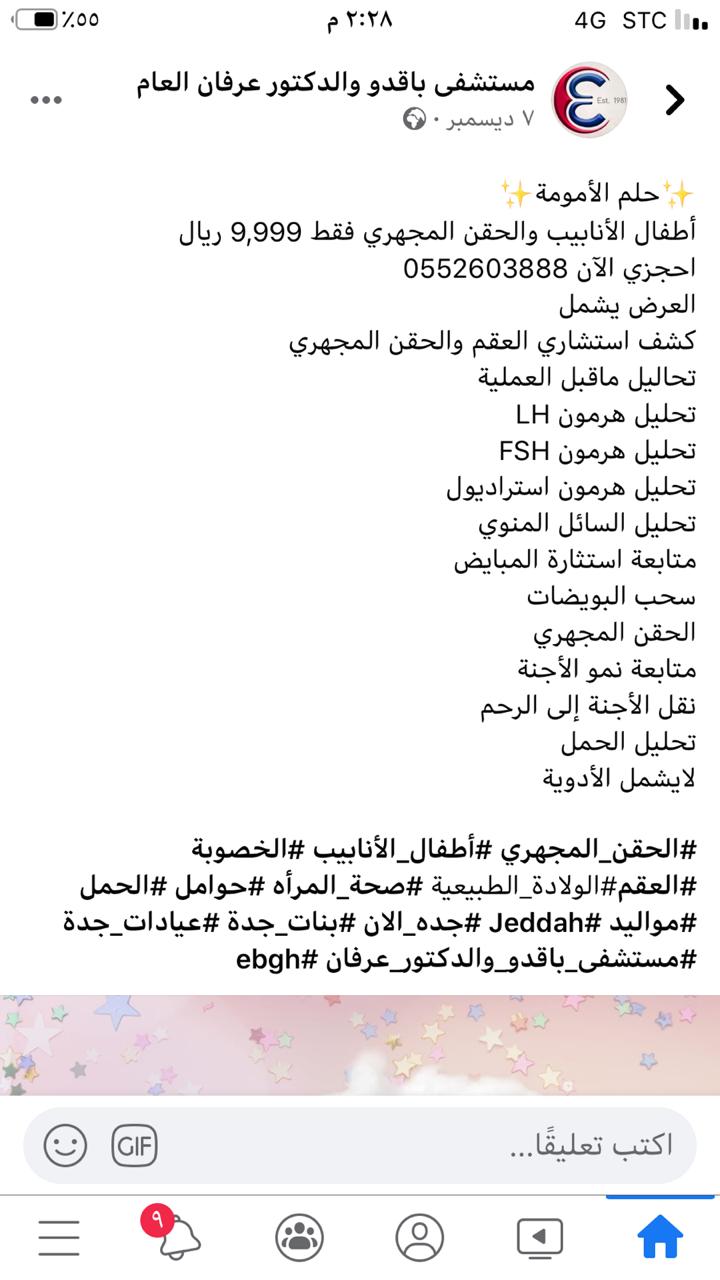Image resolution: width=720 pixels, height=1280 pixels.
Task: Open the post's stars image
Action: click(x=360, y=1045)
